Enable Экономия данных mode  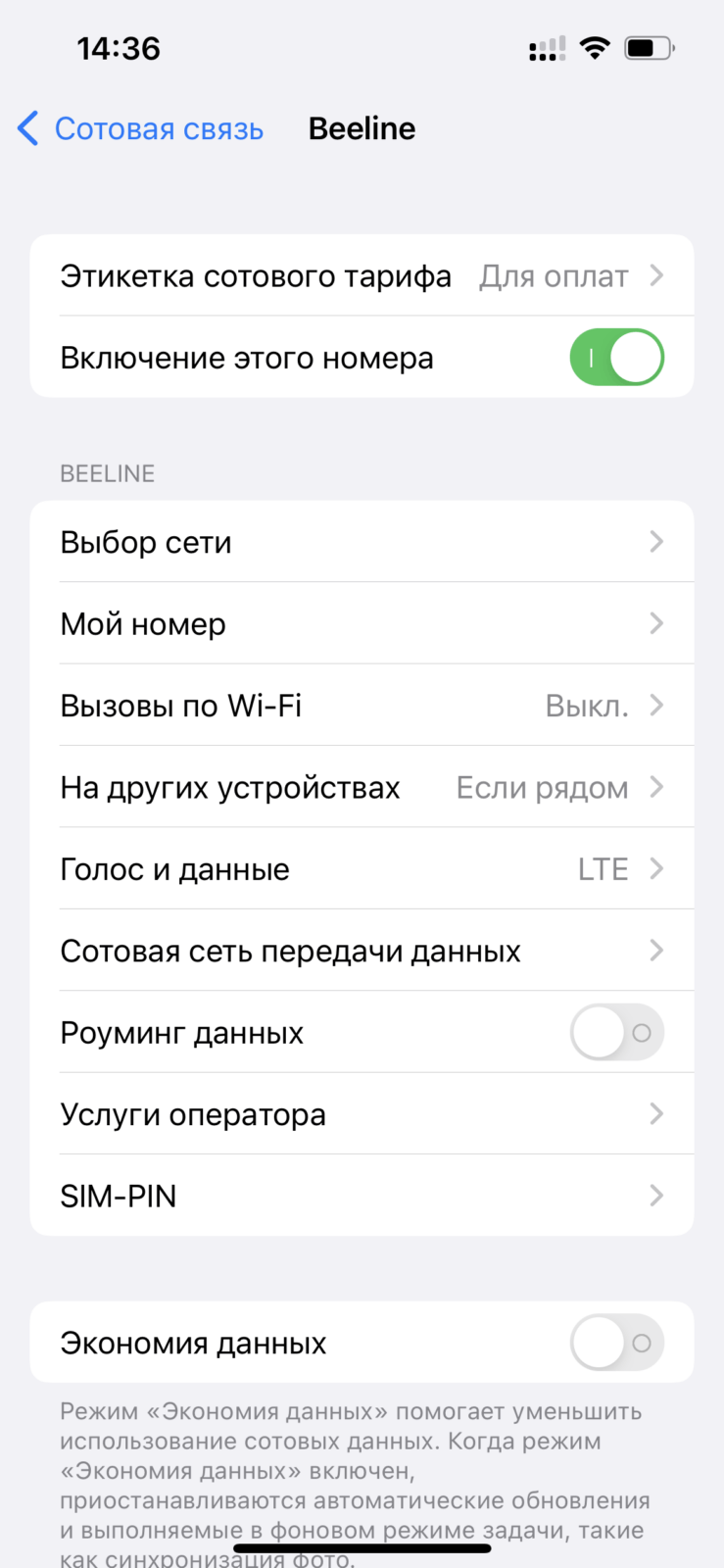[x=616, y=1343]
